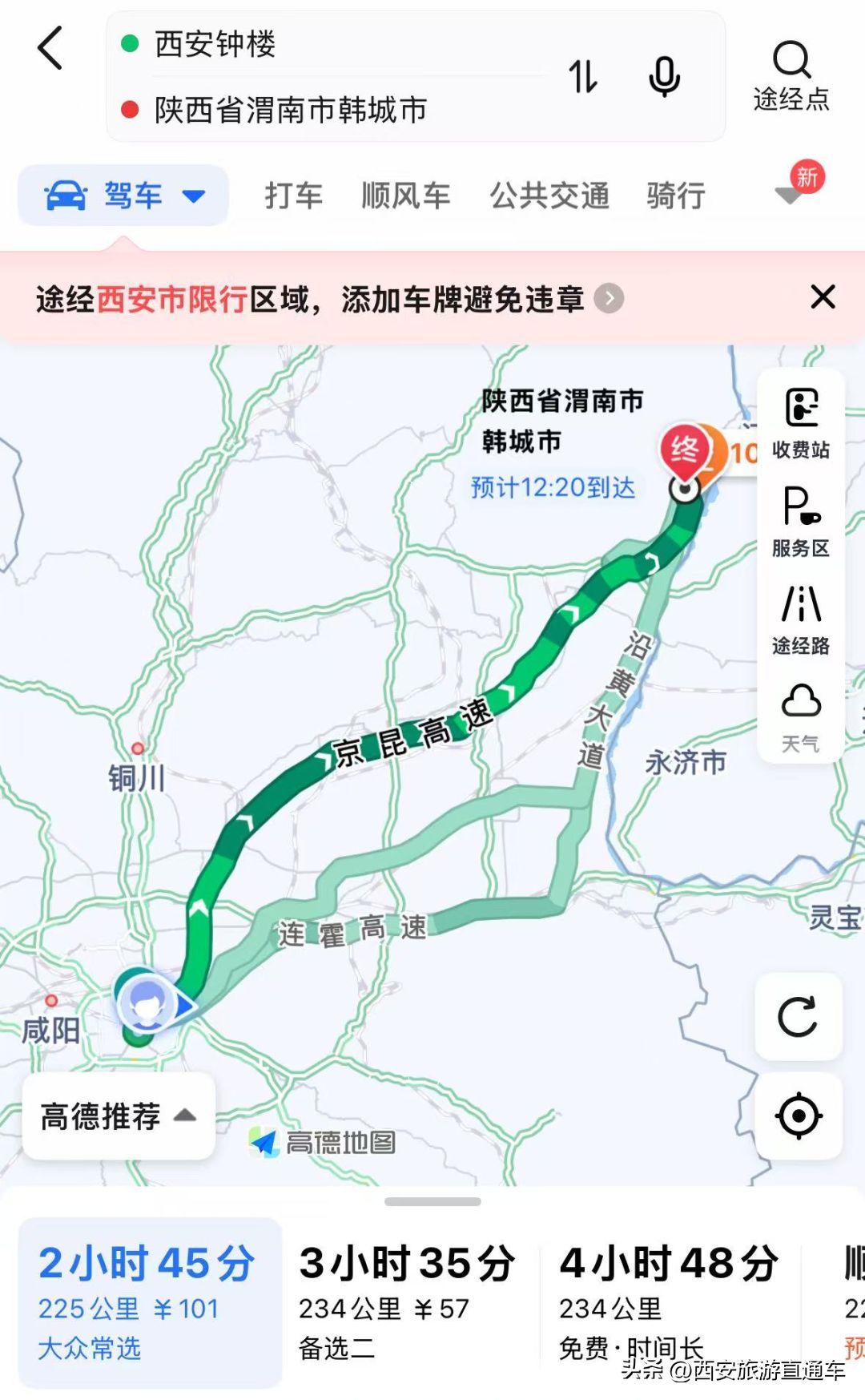This screenshot has width=865, height=1400.
Task: Show 服务区 service areas on route
Action: click(x=800, y=522)
